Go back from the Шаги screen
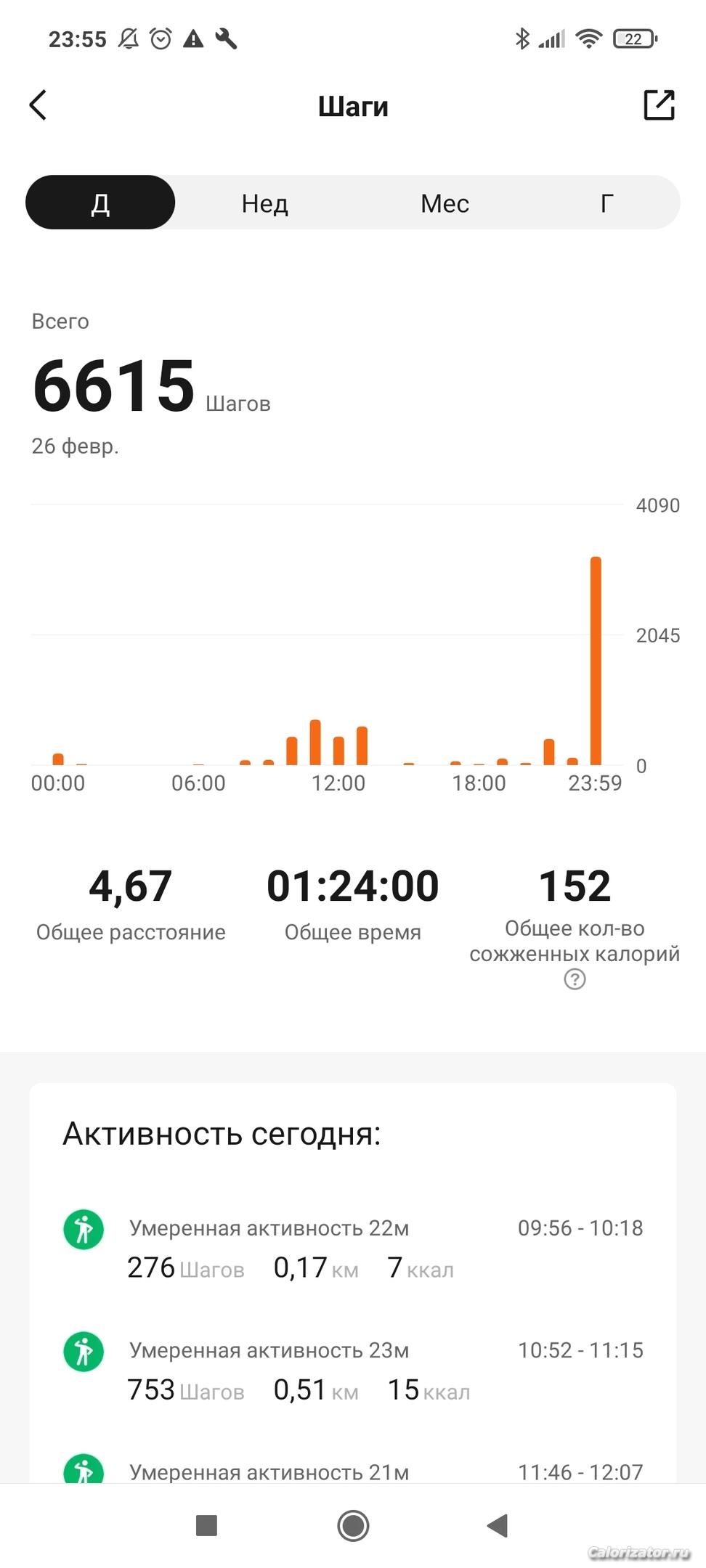Viewport: 706px width, 1568px height. click(x=38, y=105)
